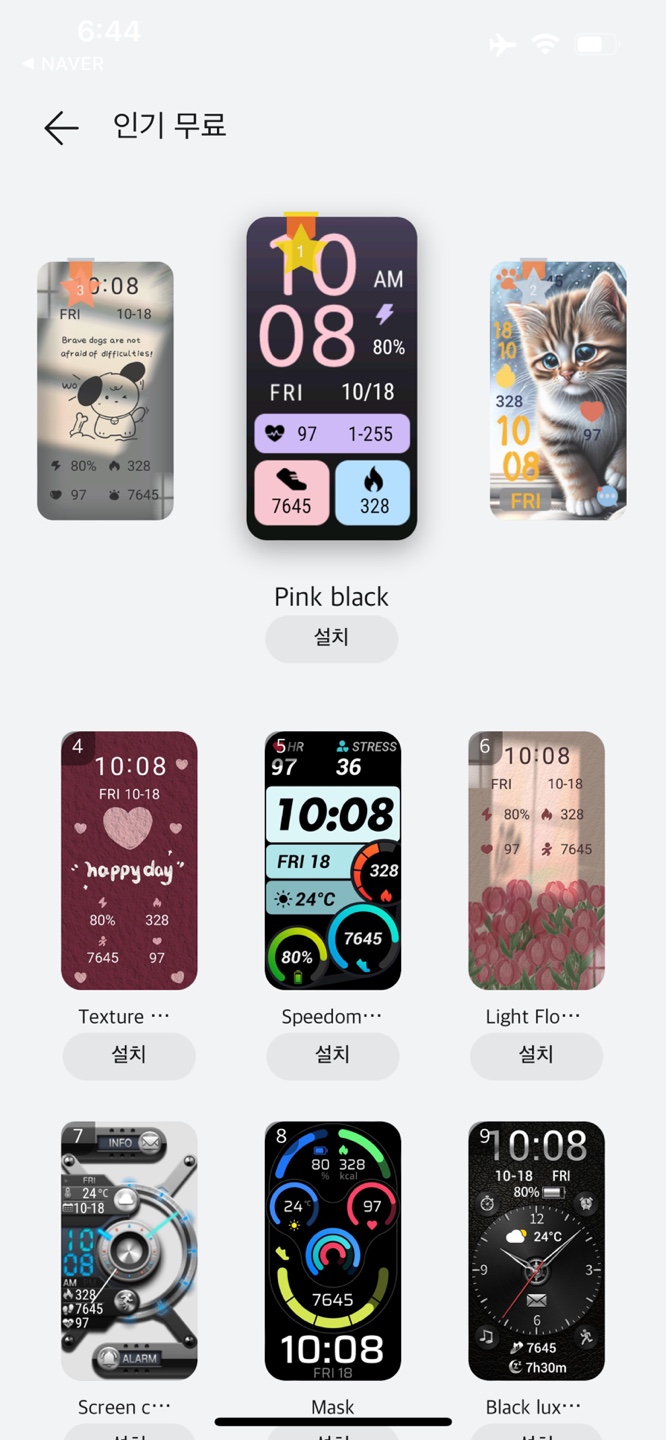Install the Light Flower watch face
666x1440 pixels.
[536, 1055]
